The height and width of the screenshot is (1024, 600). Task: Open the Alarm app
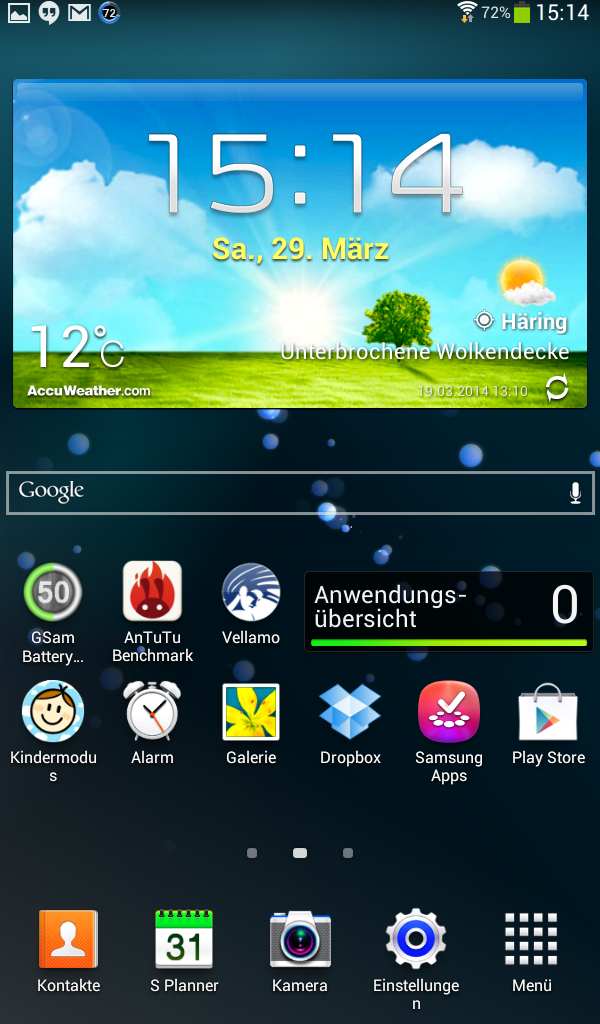[152, 724]
